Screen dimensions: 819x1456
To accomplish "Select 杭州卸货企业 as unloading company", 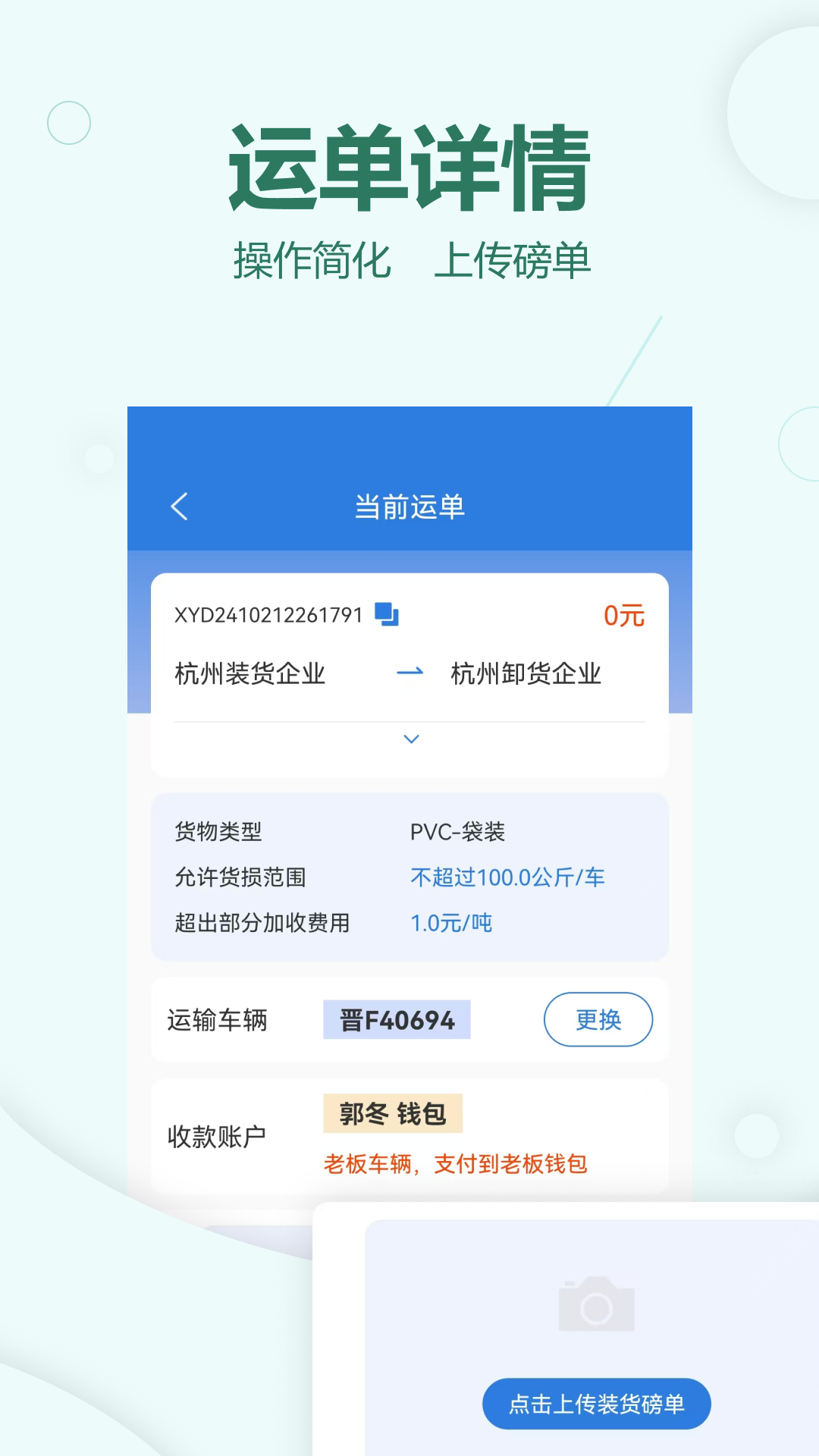I will (x=526, y=673).
